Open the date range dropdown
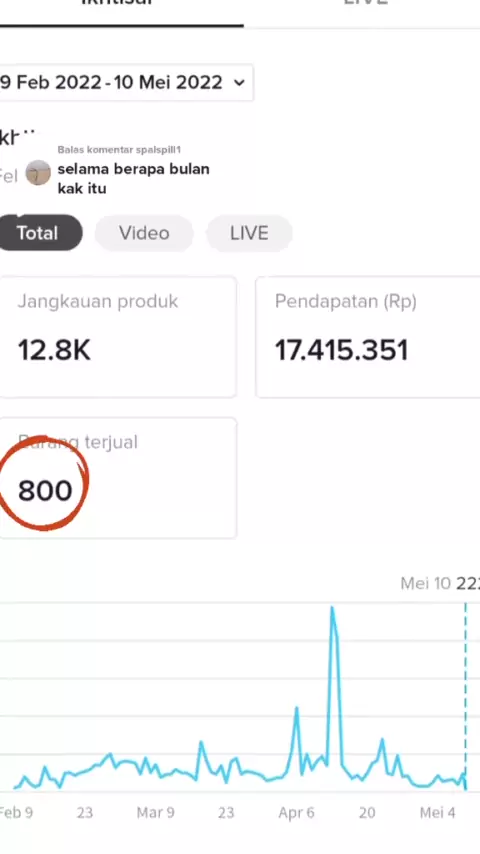This screenshot has width=480, height=854. click(126, 83)
